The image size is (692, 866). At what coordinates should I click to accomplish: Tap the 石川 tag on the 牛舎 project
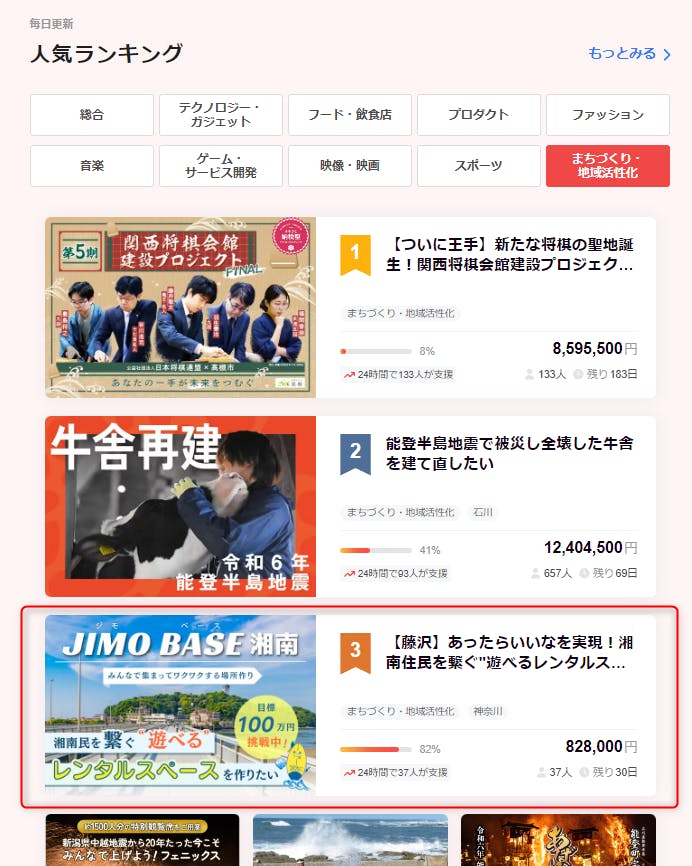[x=484, y=513]
